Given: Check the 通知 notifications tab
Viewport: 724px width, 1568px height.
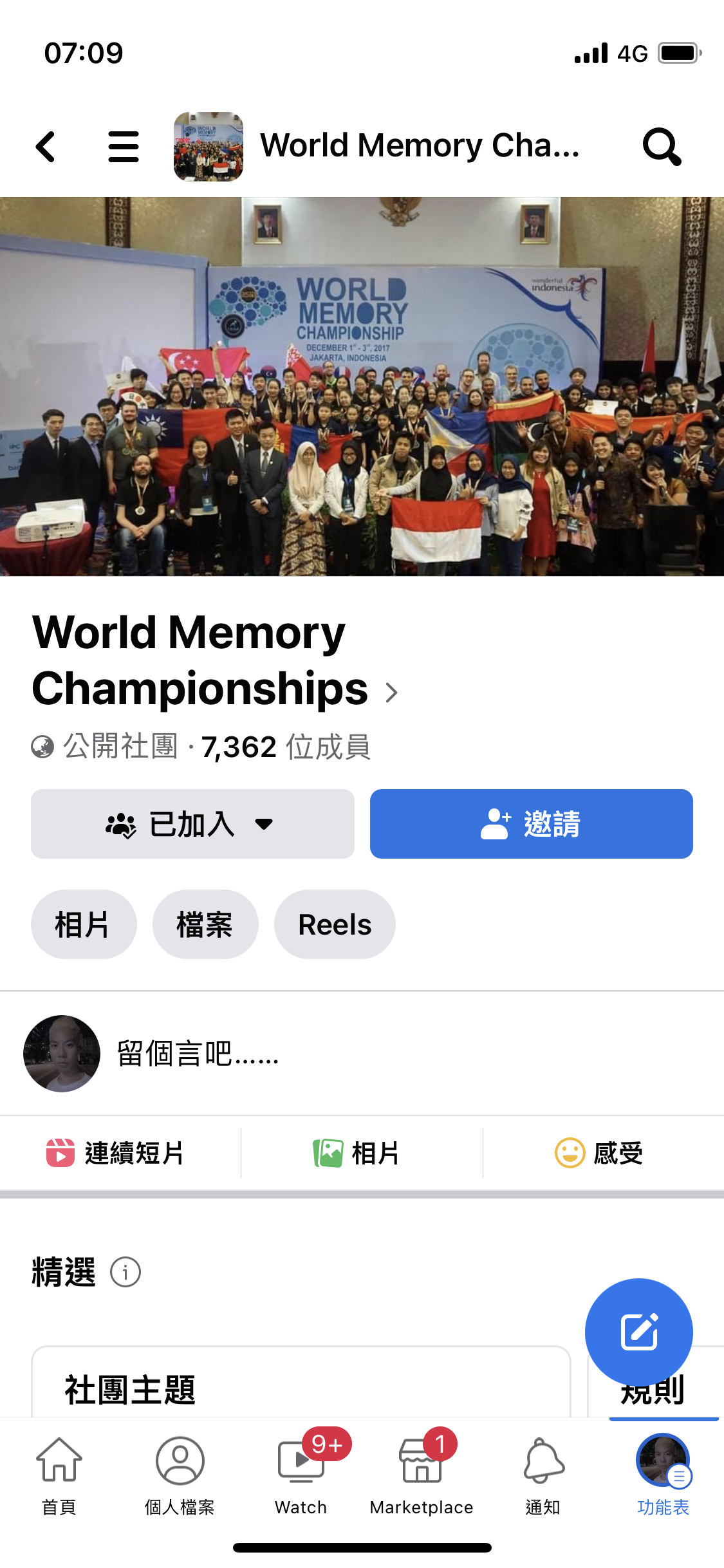Looking at the screenshot, I should [543, 1471].
